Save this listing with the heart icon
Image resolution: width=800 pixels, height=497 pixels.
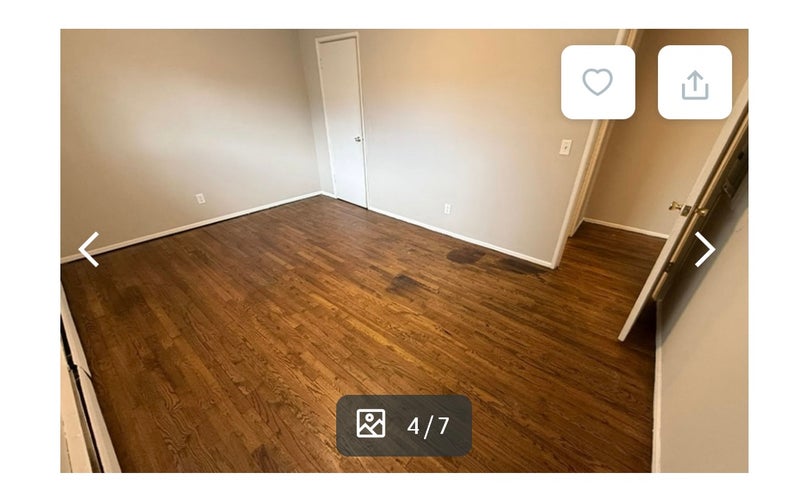pyautogui.click(x=597, y=83)
